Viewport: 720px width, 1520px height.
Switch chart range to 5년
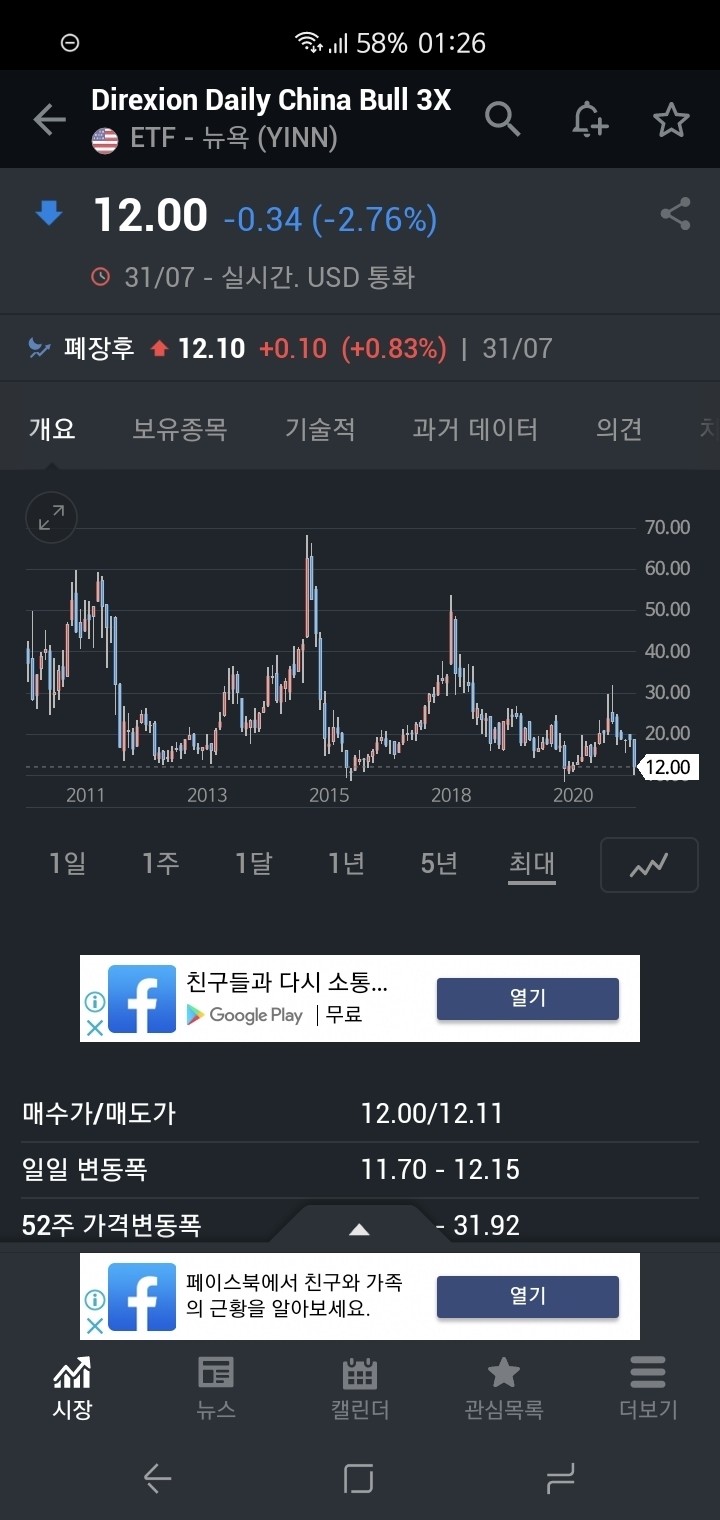pos(438,864)
